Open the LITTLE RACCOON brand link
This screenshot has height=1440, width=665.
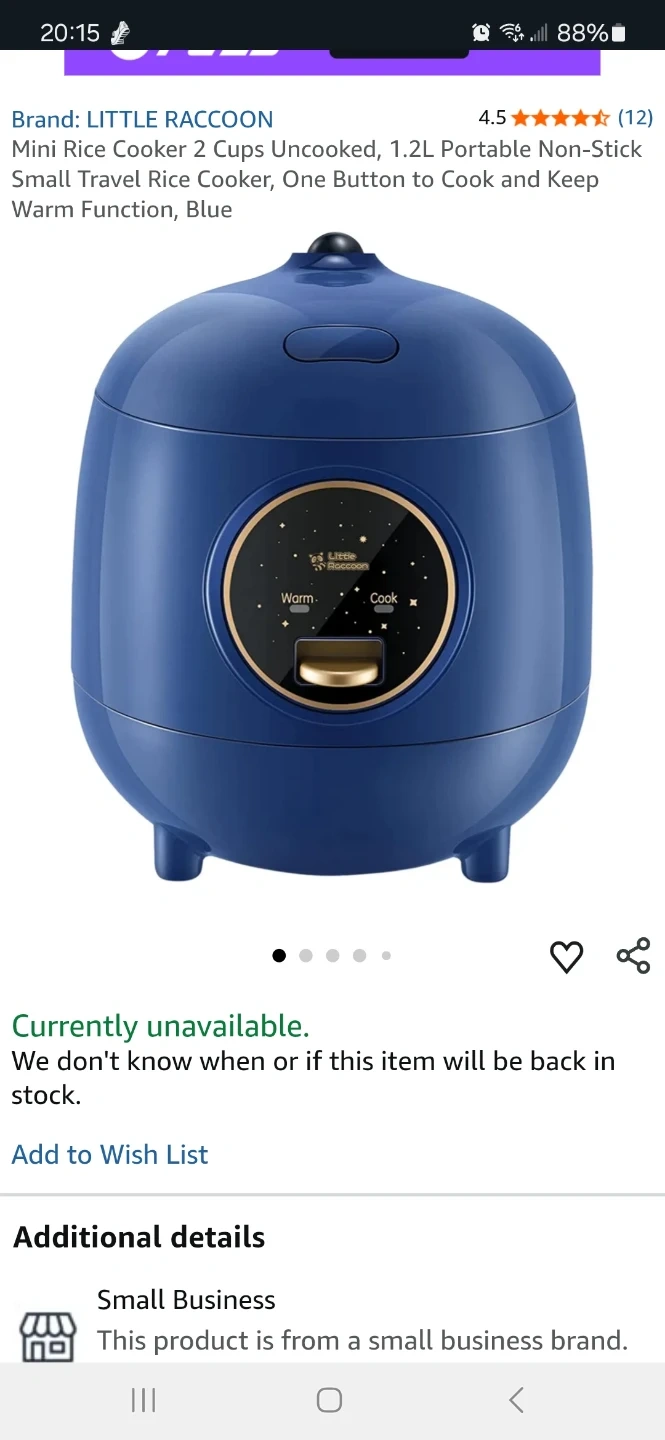142,119
